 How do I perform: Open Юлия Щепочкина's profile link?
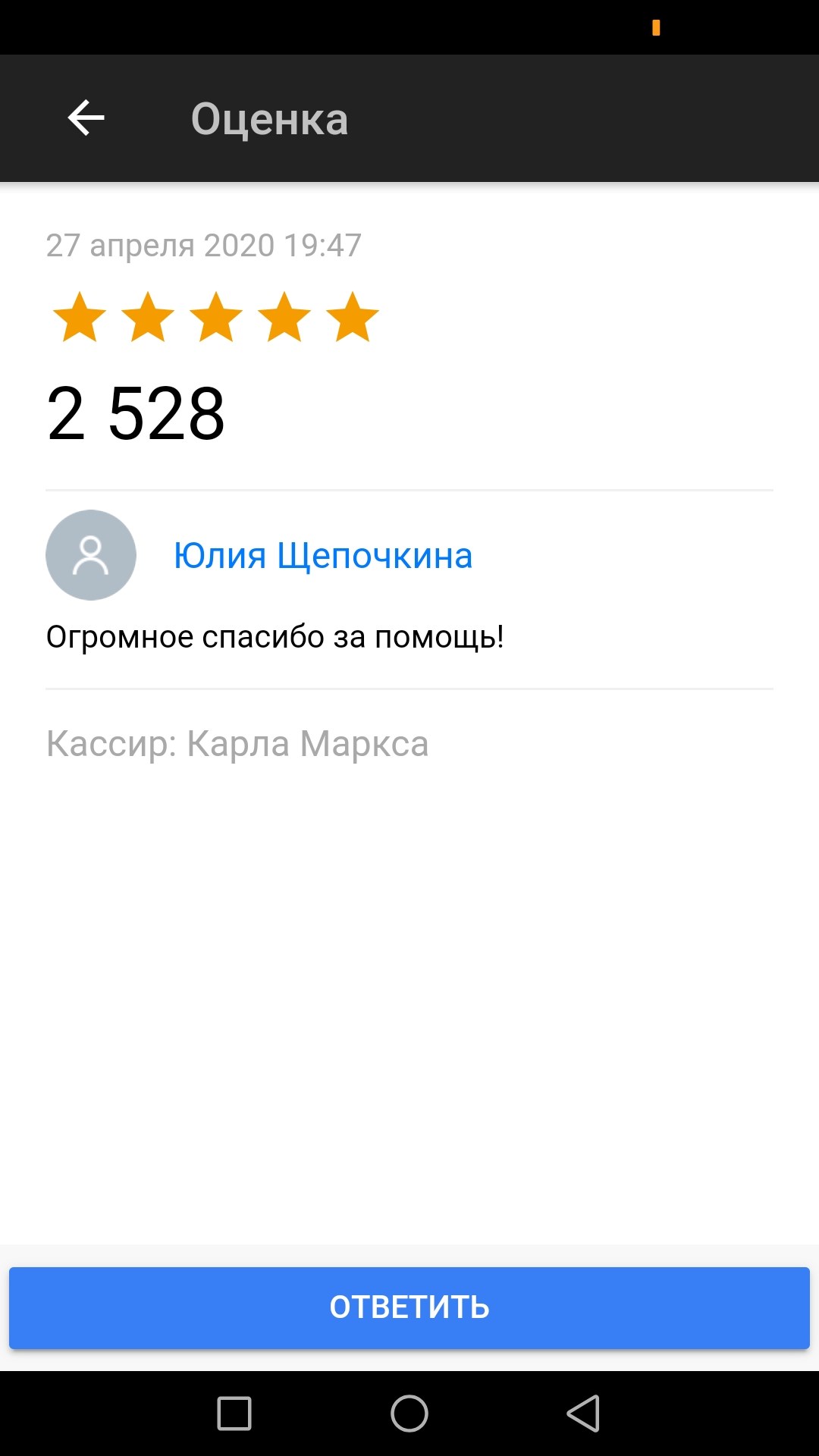click(323, 556)
